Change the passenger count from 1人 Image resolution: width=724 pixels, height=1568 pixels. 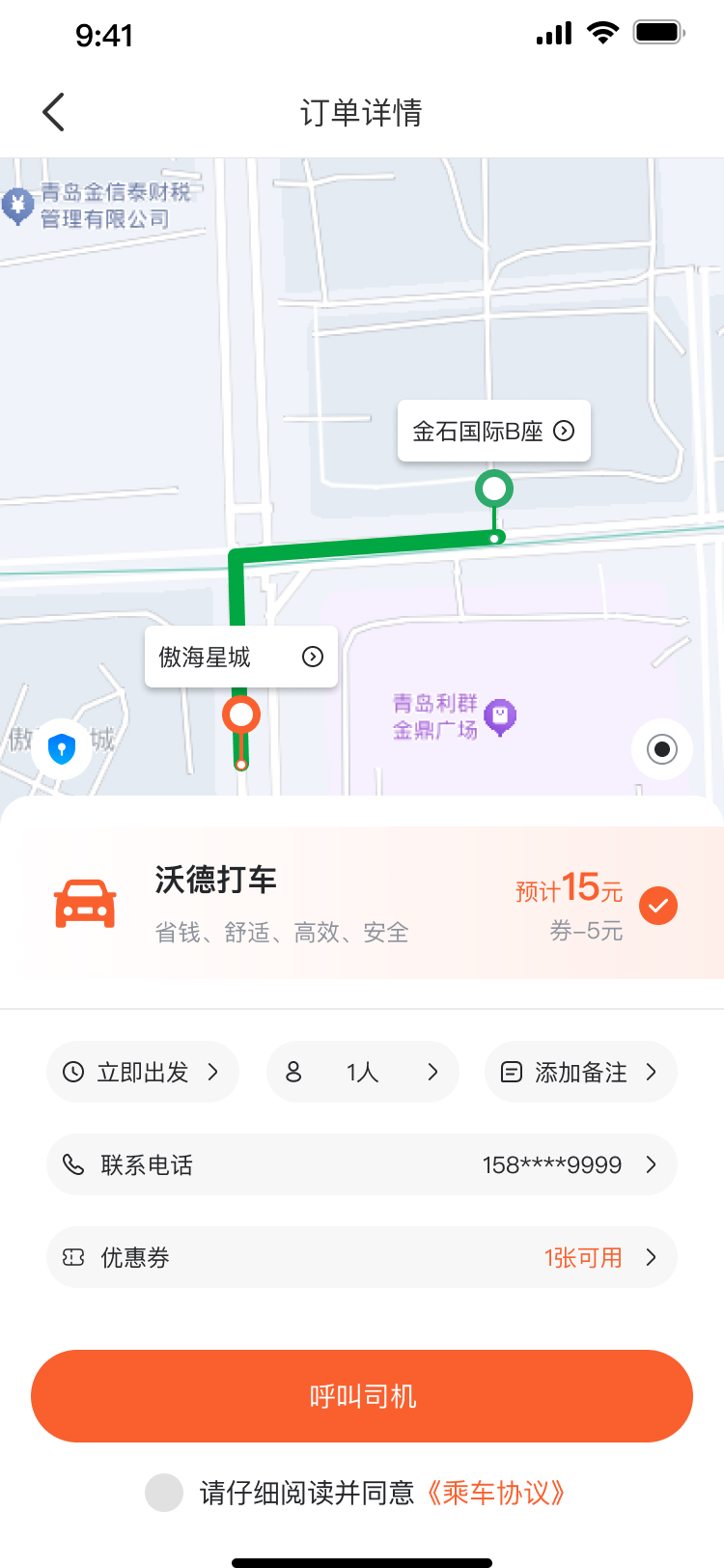363,1072
